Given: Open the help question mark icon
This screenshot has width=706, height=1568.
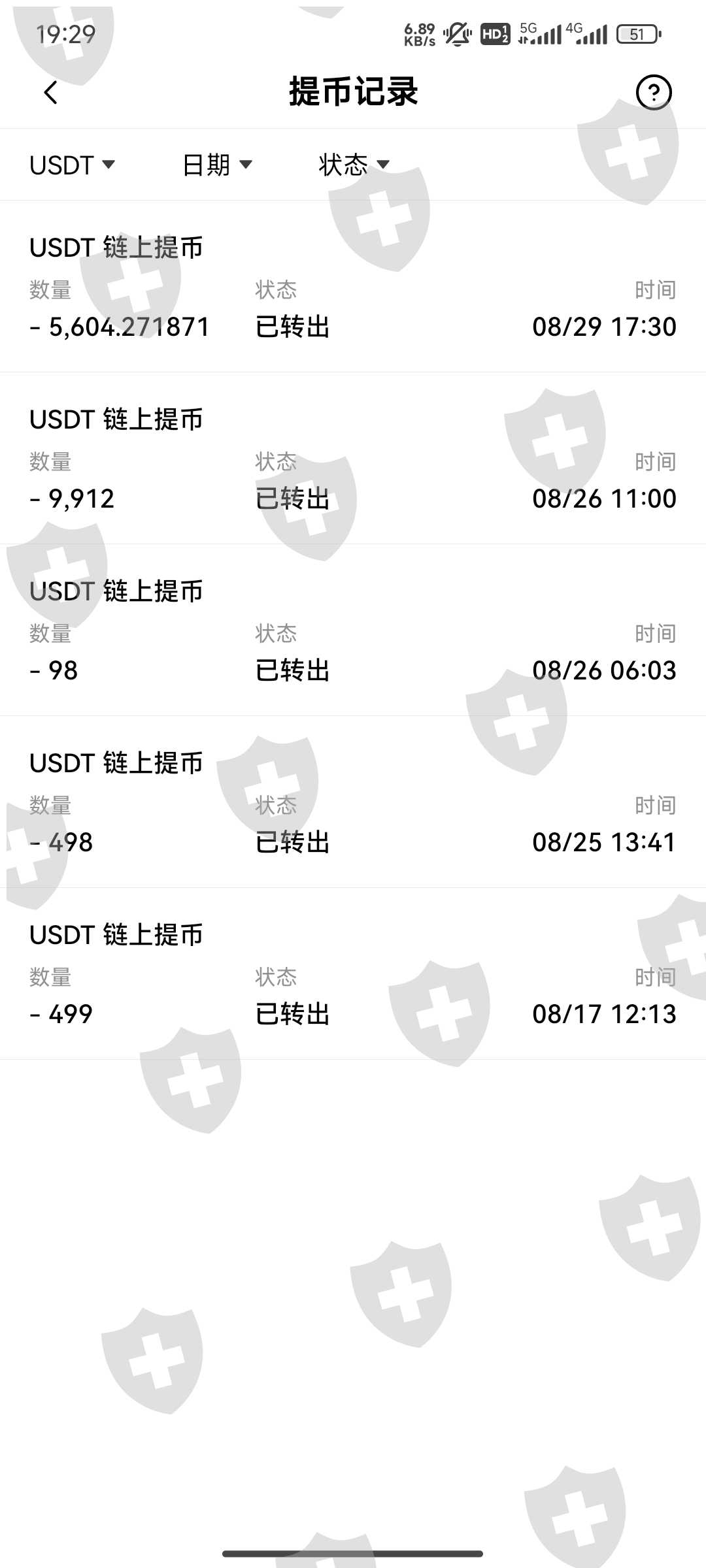Looking at the screenshot, I should pos(653,93).
